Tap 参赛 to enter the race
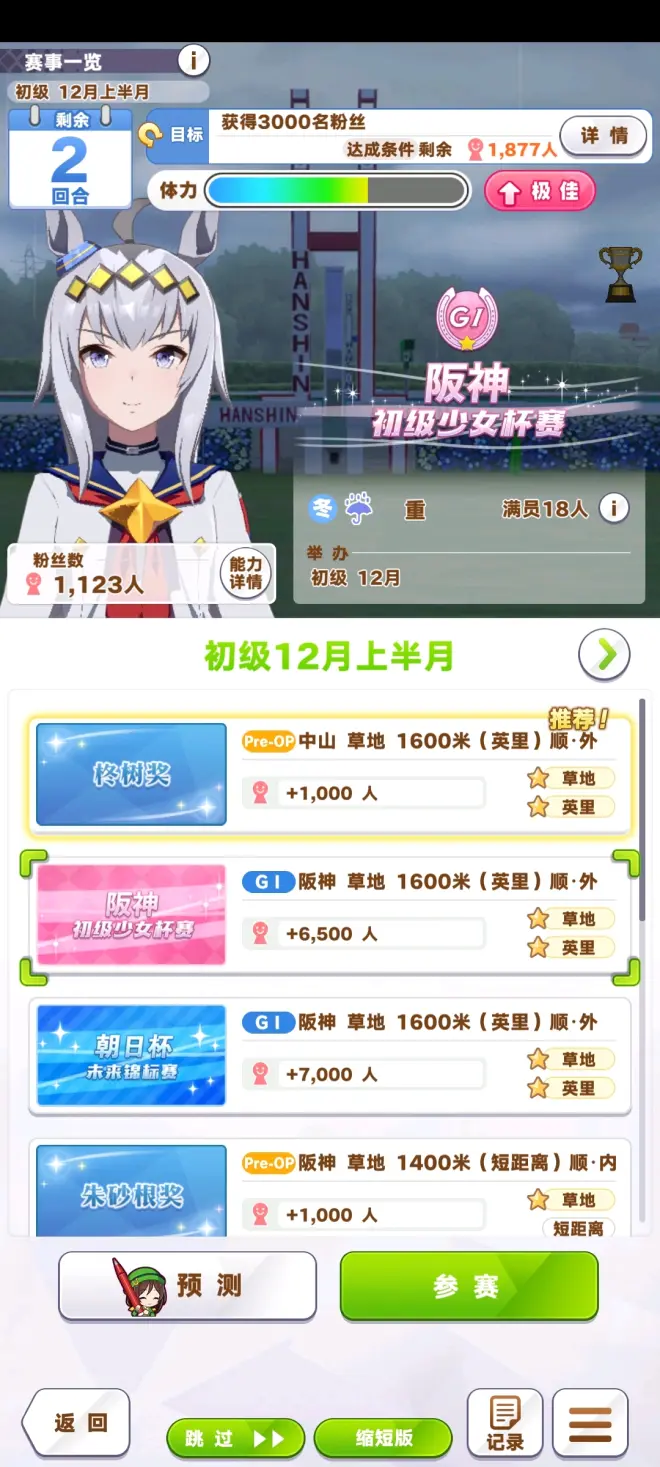Image resolution: width=660 pixels, height=1467 pixels. [468, 1285]
